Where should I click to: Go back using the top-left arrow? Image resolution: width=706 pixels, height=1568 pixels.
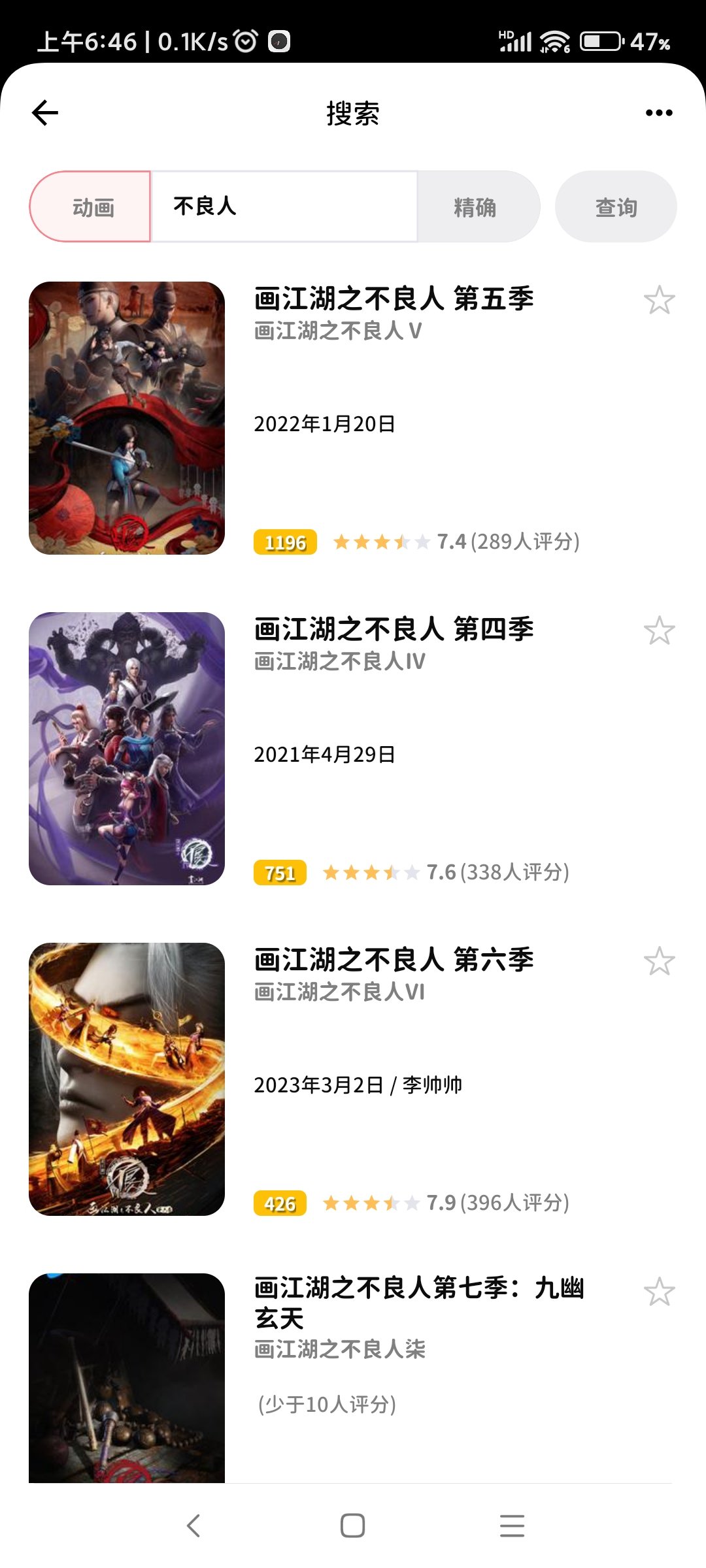[x=45, y=112]
